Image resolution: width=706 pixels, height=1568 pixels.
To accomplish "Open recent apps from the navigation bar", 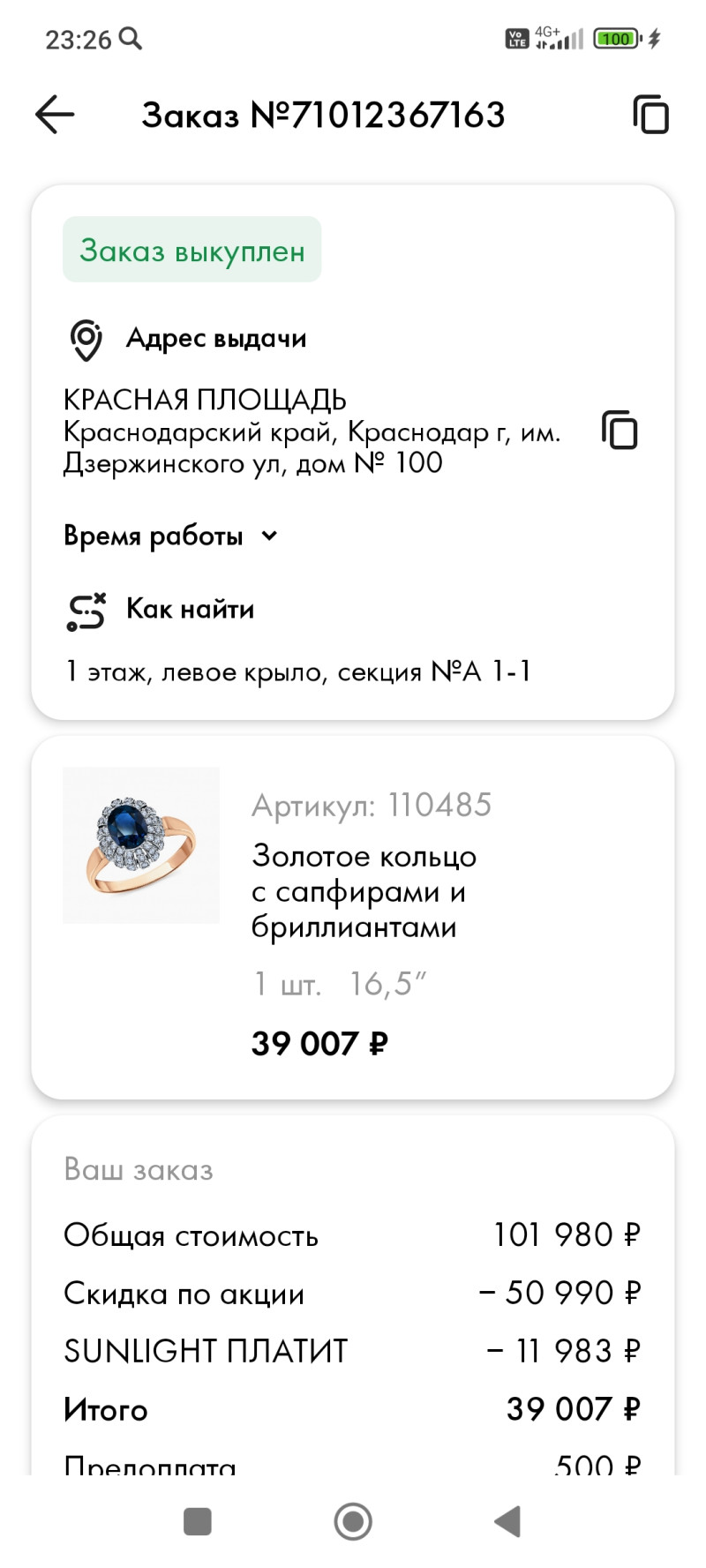I will pyautogui.click(x=197, y=1521).
